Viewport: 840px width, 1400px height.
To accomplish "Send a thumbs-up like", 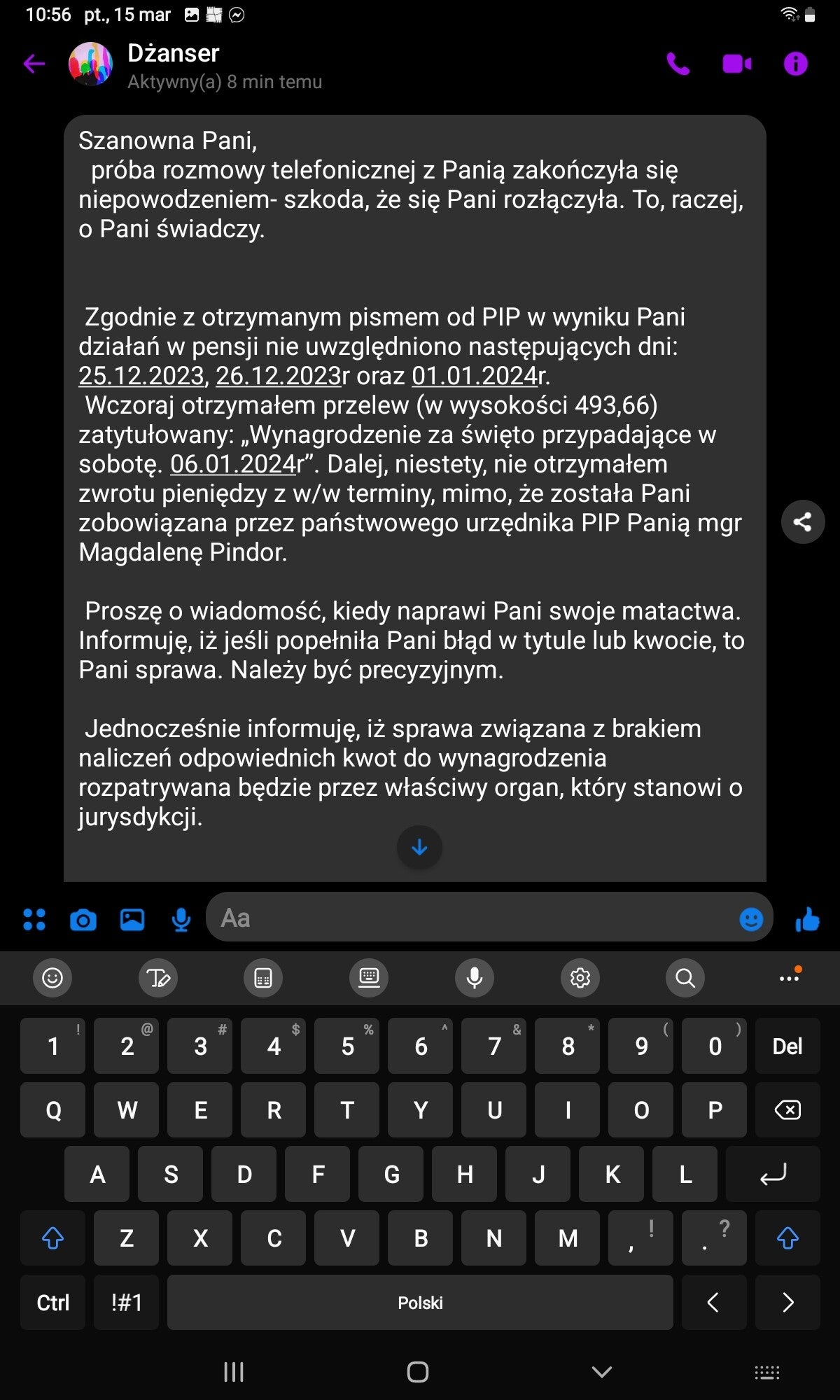I will (x=807, y=919).
